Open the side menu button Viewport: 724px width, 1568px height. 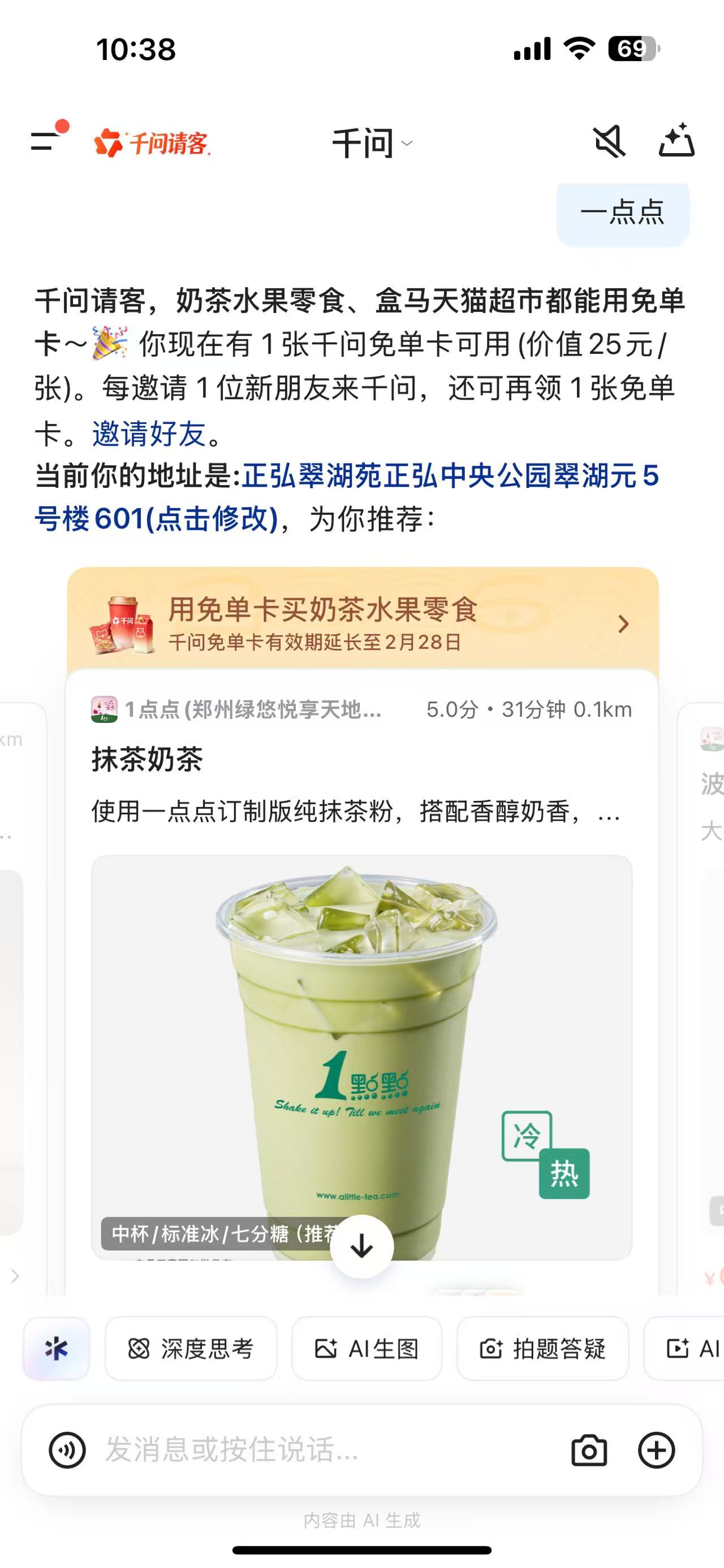tap(46, 141)
